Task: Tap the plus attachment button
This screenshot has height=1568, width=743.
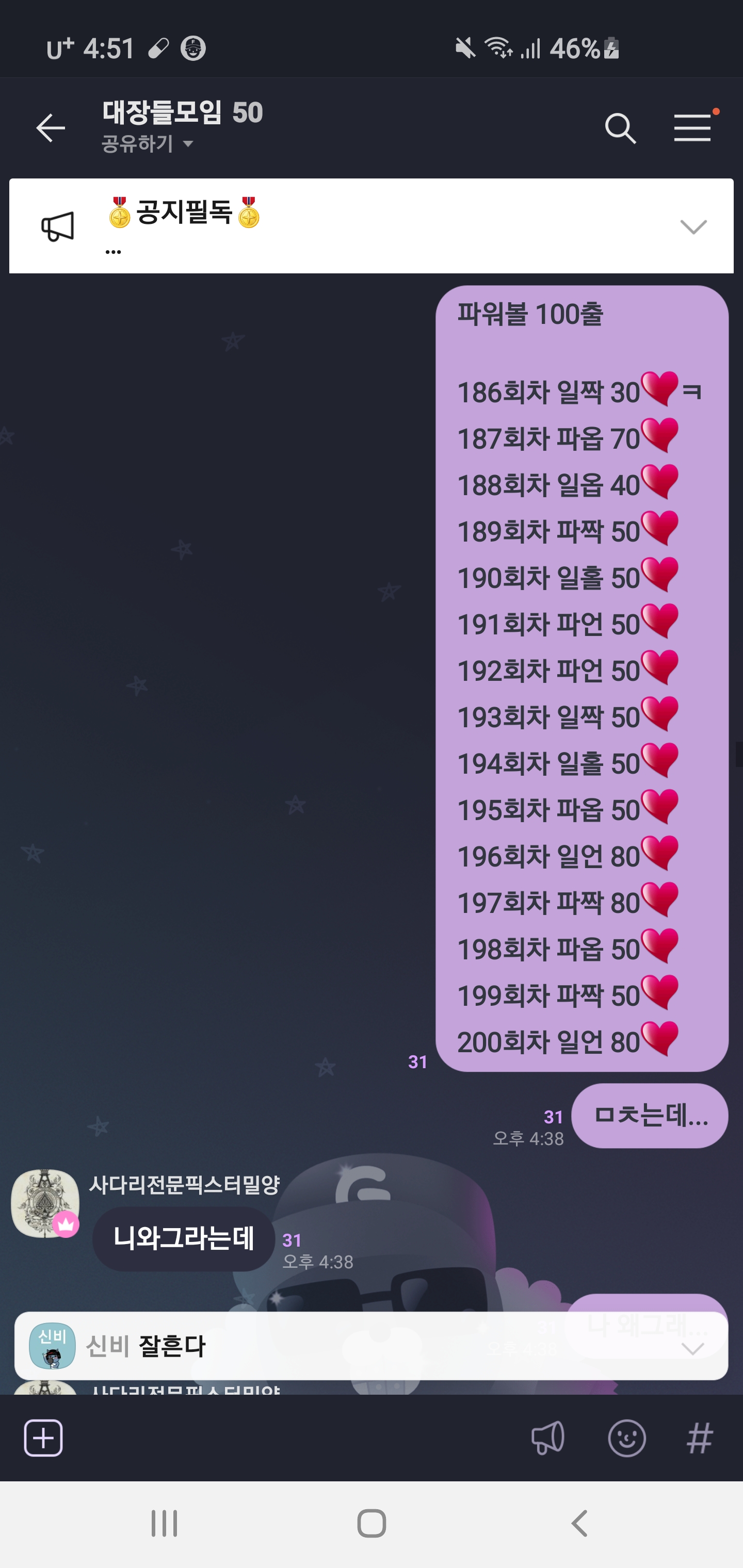Action: (43, 1439)
